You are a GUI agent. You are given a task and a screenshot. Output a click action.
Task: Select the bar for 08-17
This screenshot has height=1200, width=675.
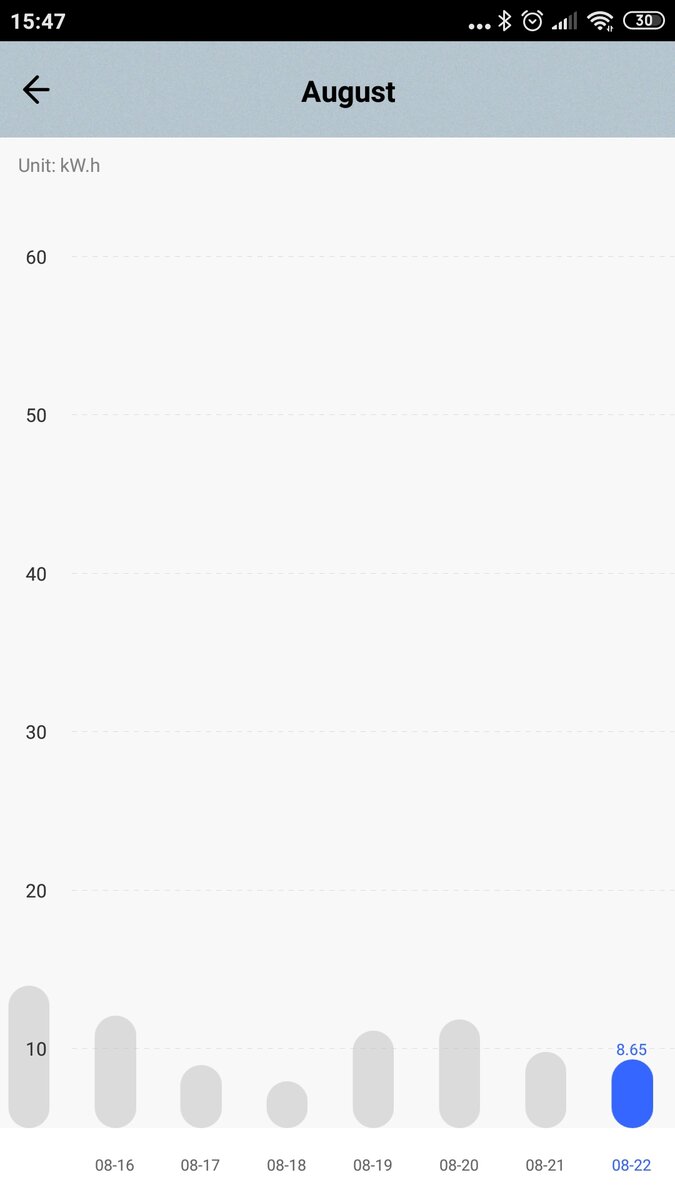coord(201,1096)
